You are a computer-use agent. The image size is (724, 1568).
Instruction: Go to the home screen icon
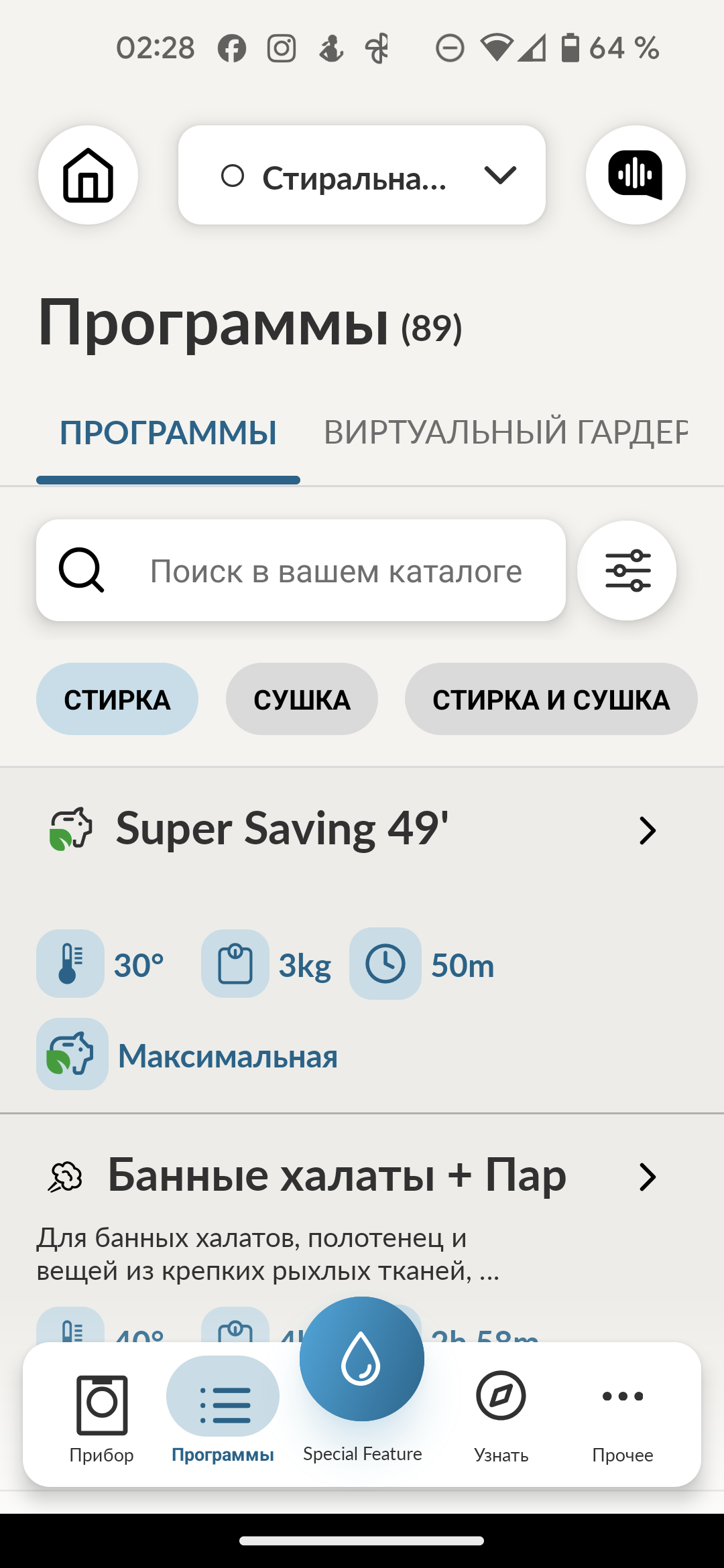(x=88, y=175)
